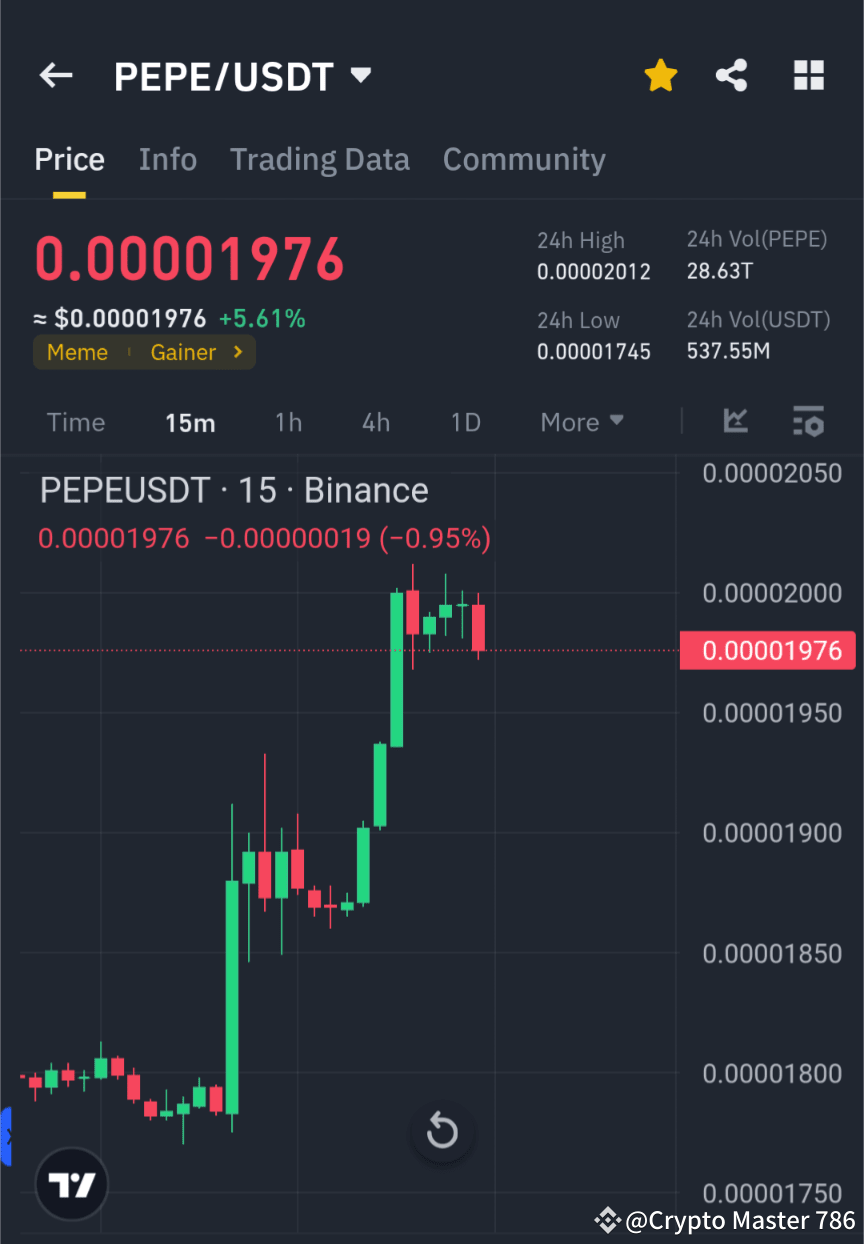Open chart type line icon
This screenshot has width=864, height=1244.
coord(736,422)
